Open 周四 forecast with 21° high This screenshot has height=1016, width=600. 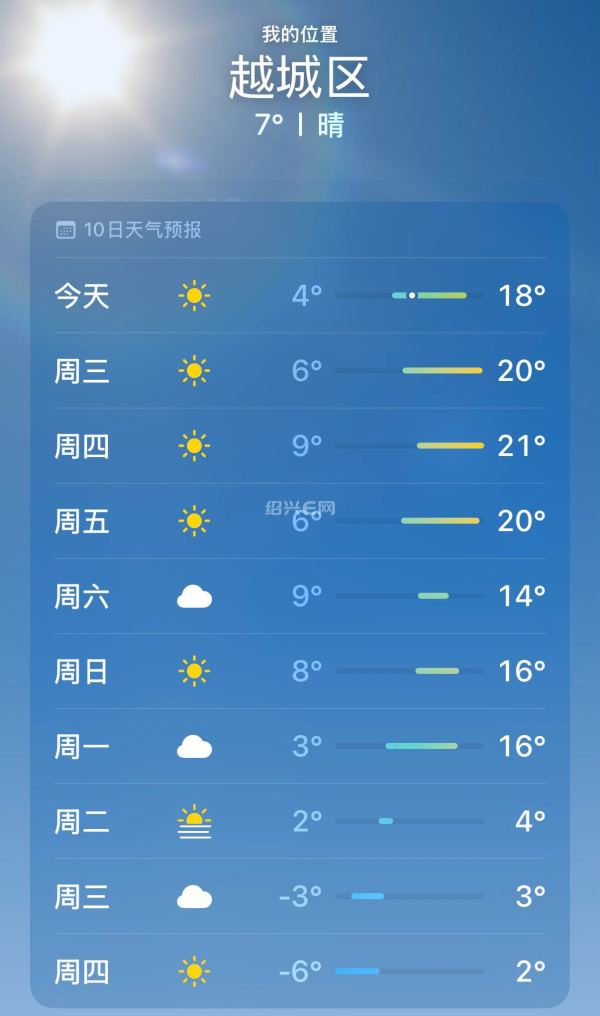point(300,446)
